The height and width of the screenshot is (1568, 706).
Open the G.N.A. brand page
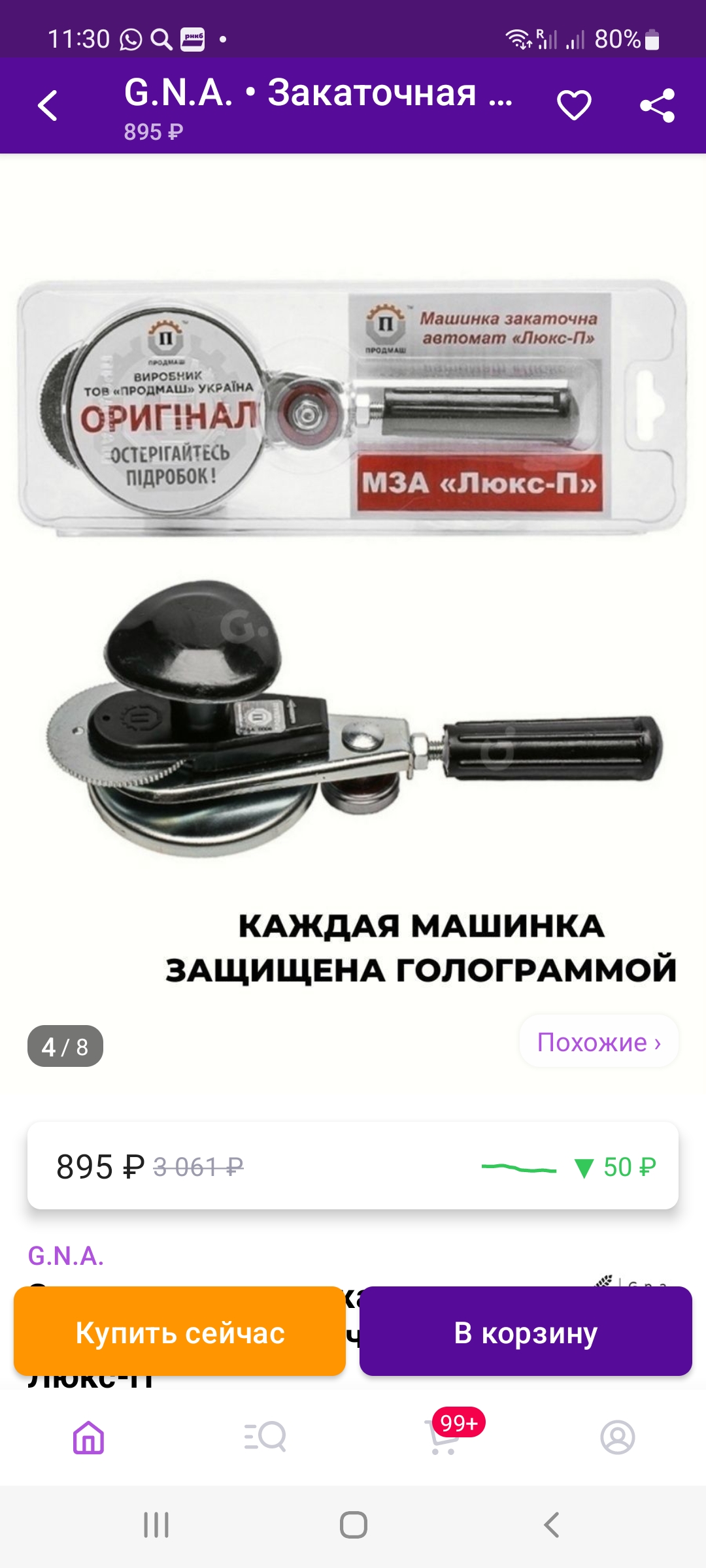[x=66, y=1256]
